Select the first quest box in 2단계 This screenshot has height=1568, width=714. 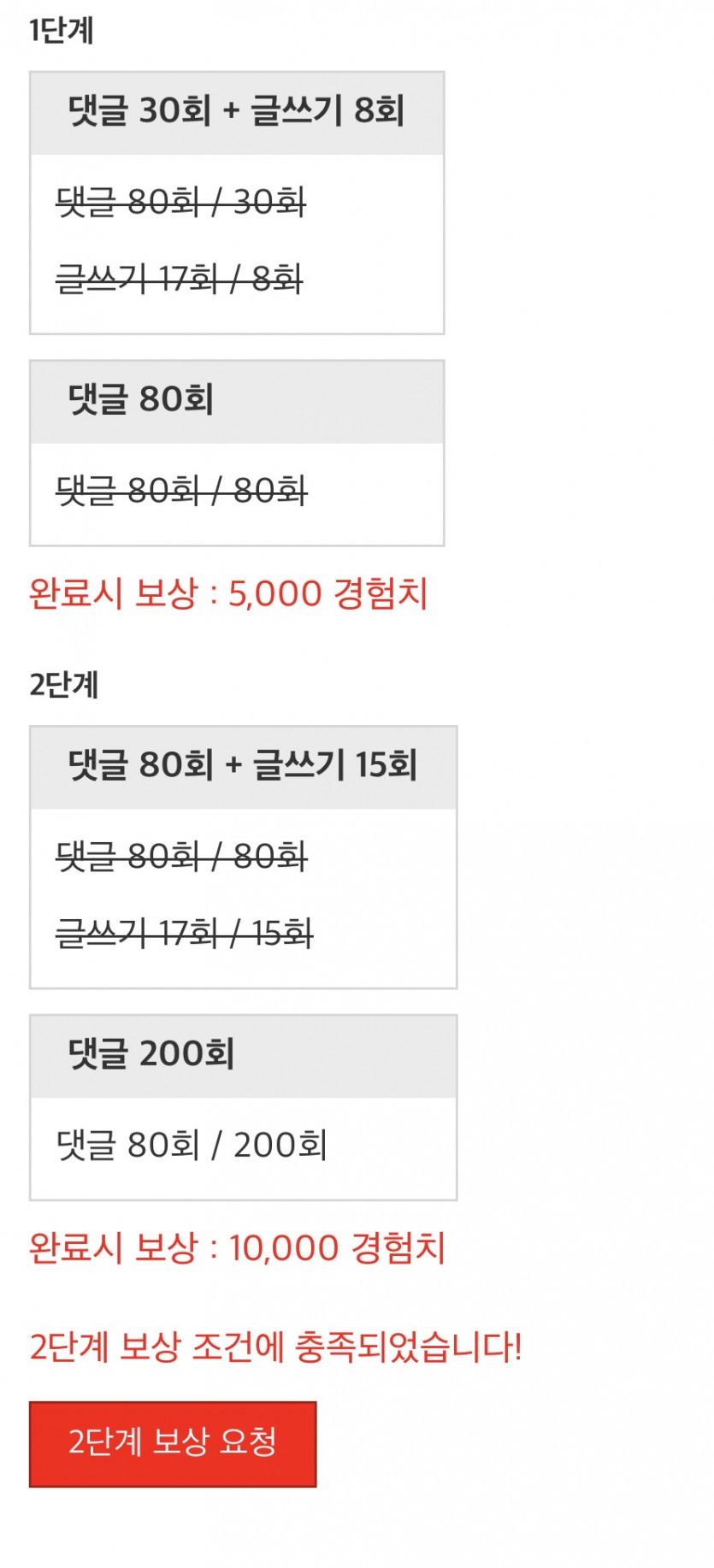[245, 855]
